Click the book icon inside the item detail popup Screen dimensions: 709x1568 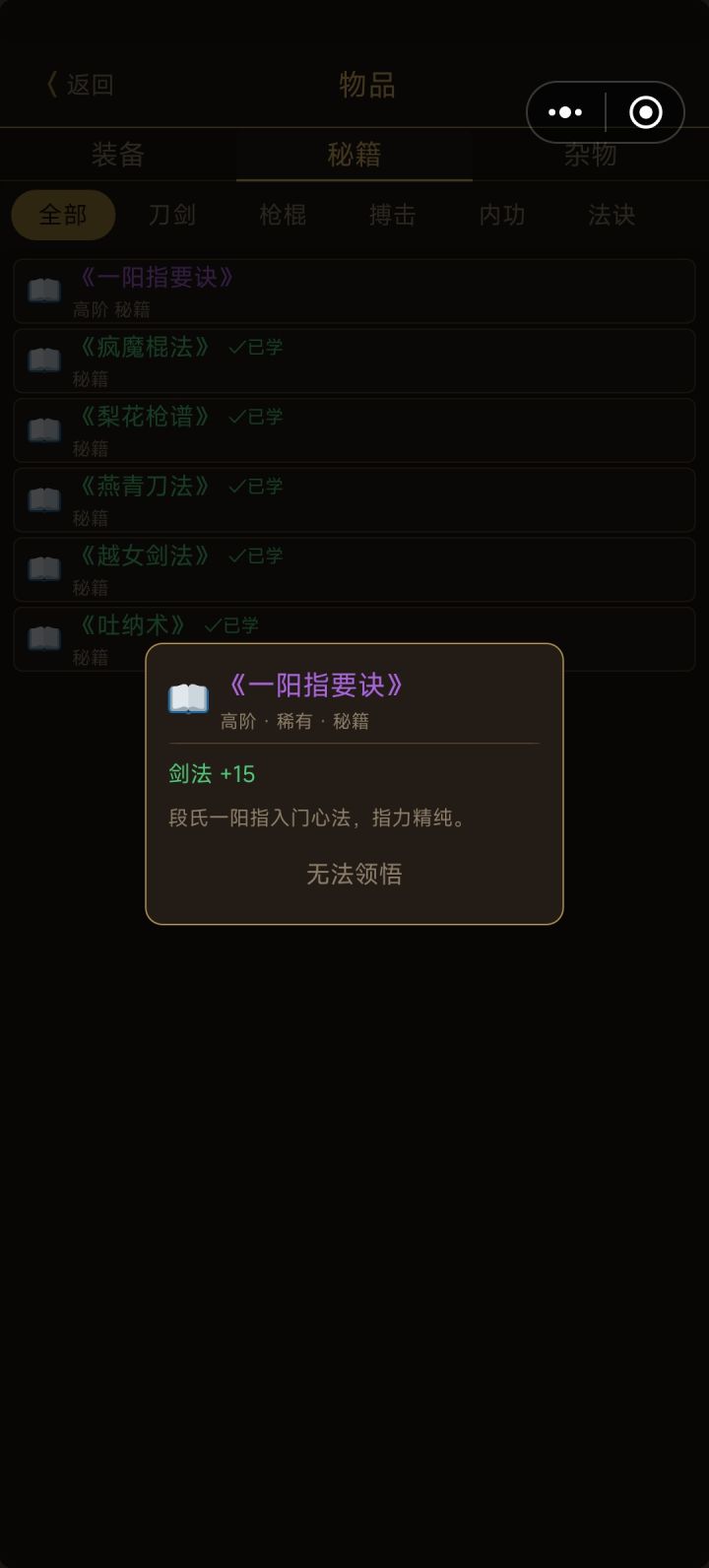pos(189,697)
